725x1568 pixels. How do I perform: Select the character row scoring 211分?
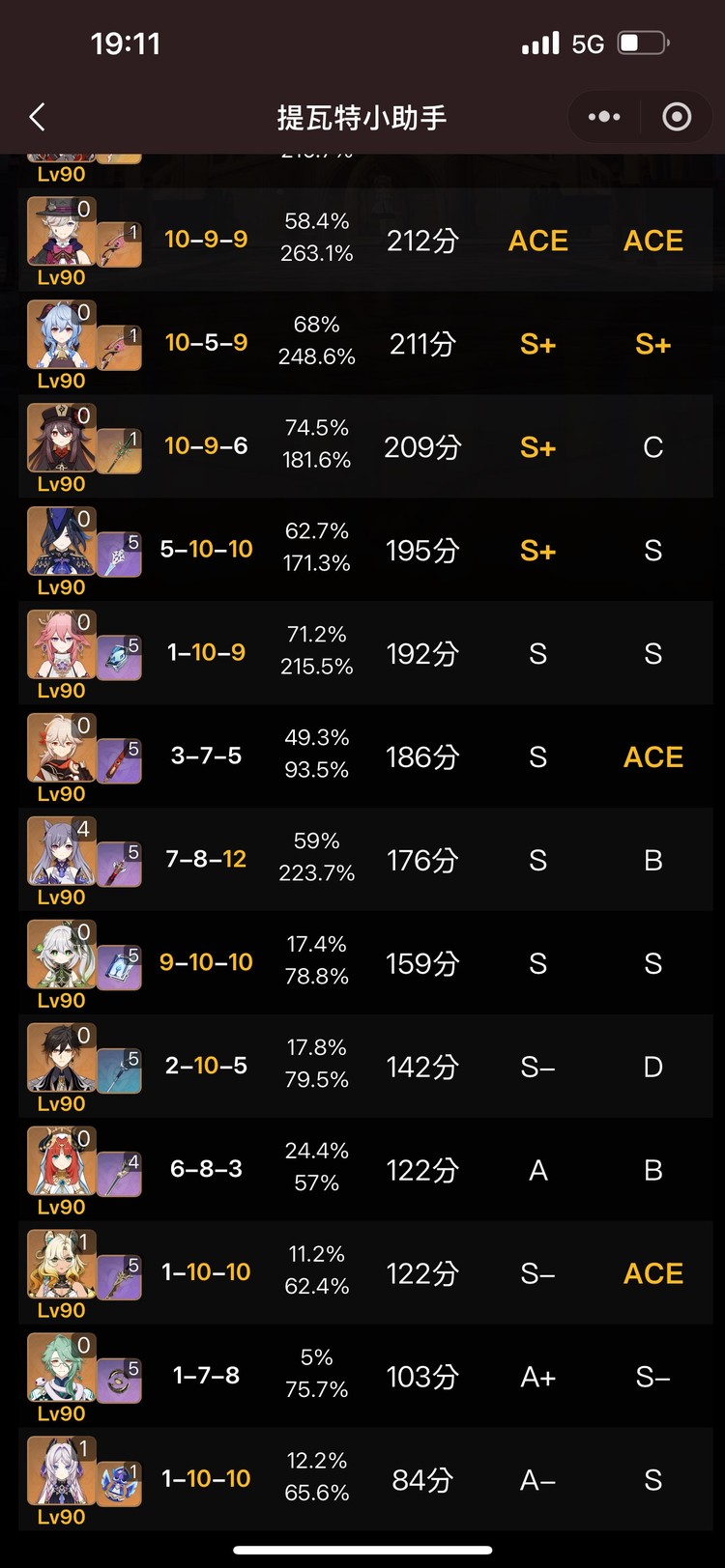point(364,343)
